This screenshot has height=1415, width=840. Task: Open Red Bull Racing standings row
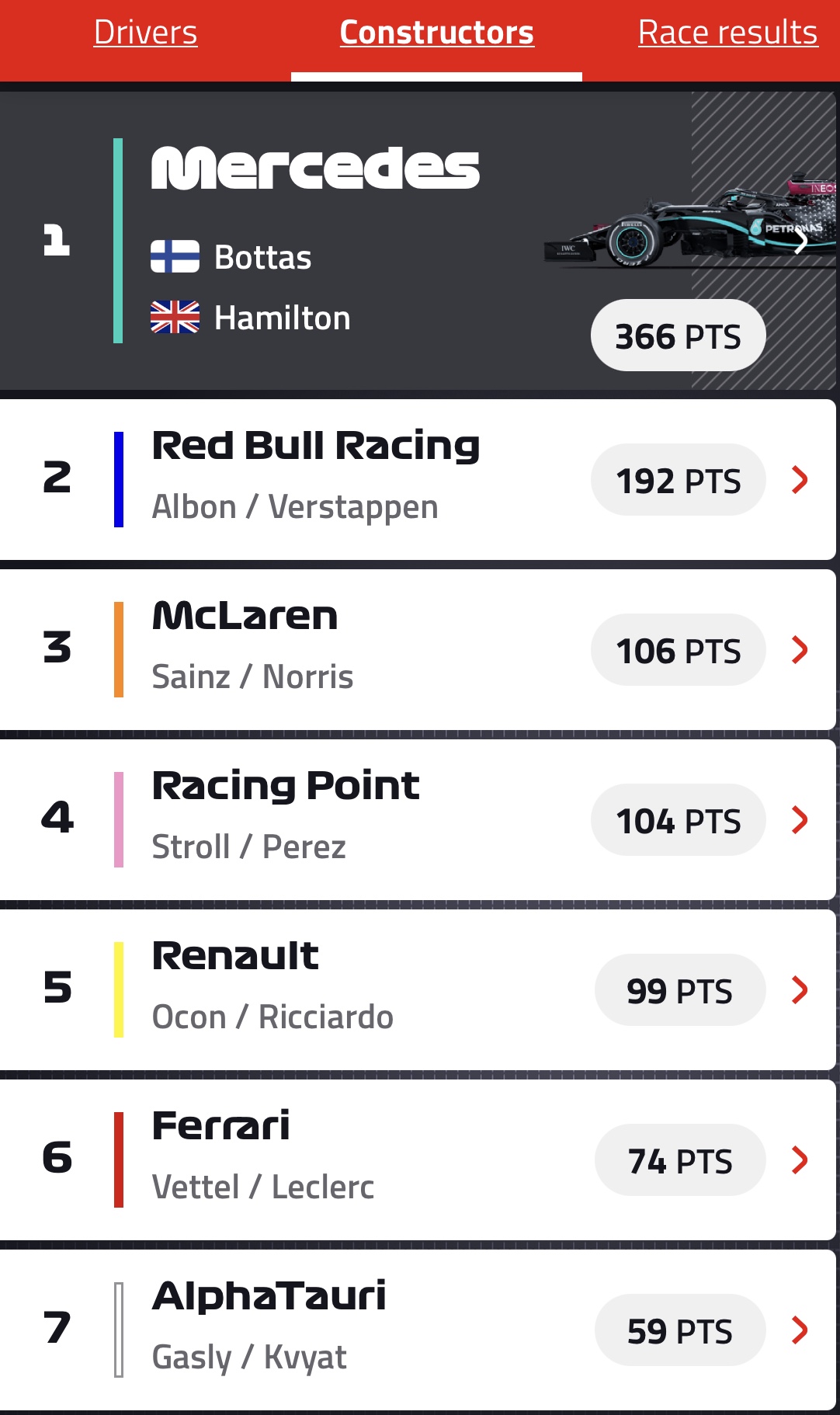[x=418, y=480]
